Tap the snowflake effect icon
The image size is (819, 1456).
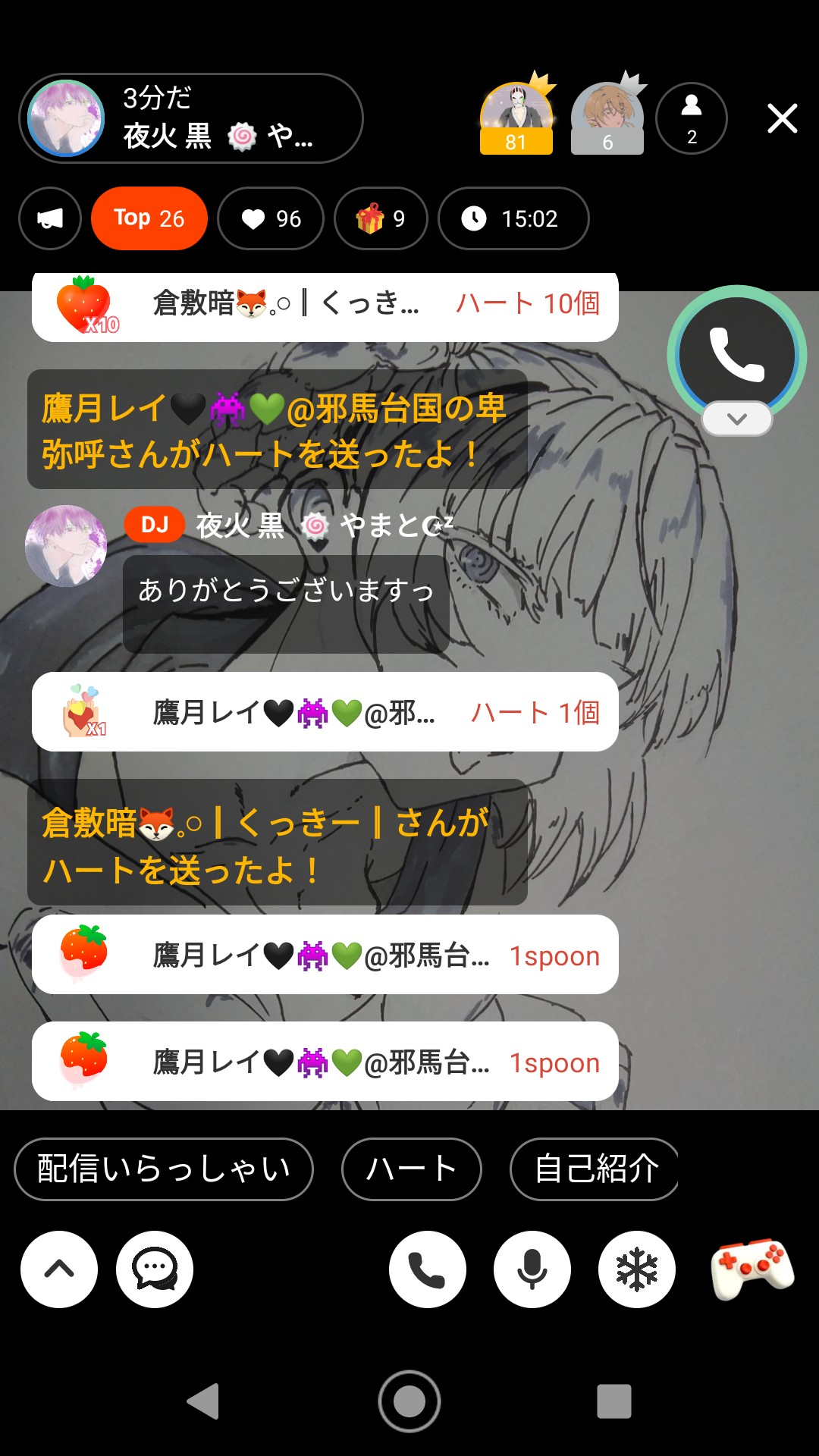637,1270
